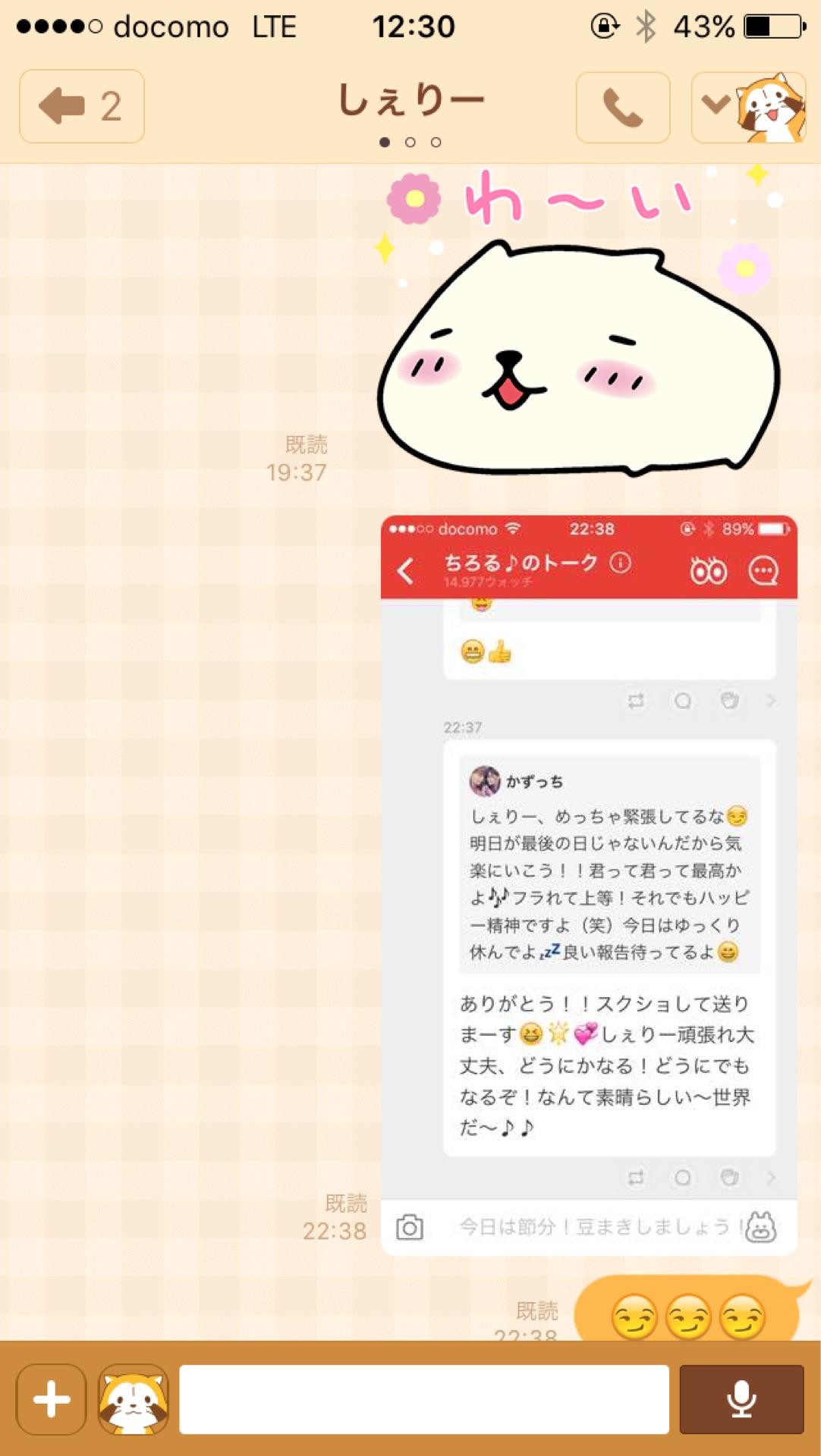Screen dimensions: 821x1456
Task: Tap the しぇりー chat title
Action: click(410, 97)
